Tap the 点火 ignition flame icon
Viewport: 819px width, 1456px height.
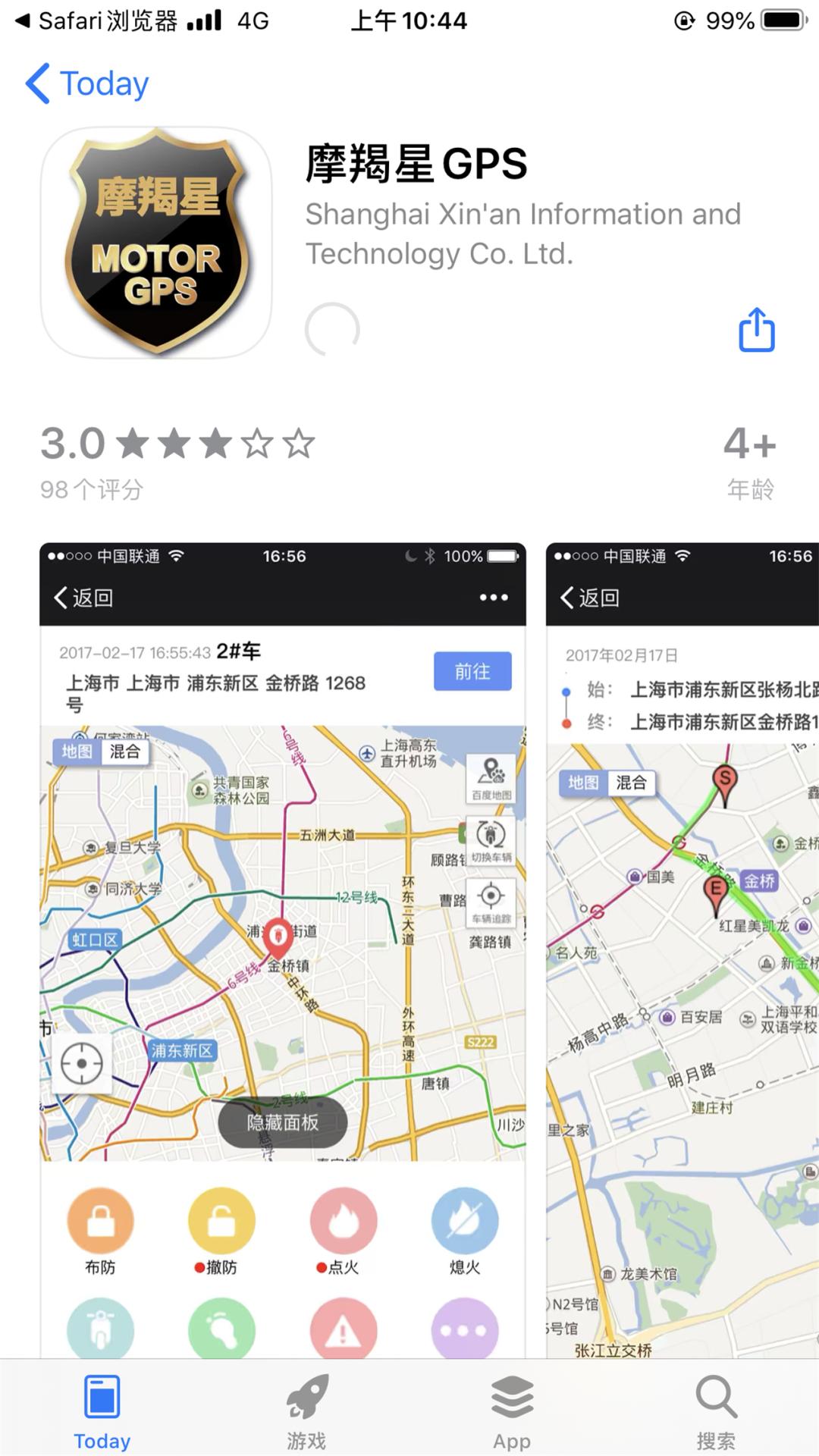click(x=344, y=1221)
